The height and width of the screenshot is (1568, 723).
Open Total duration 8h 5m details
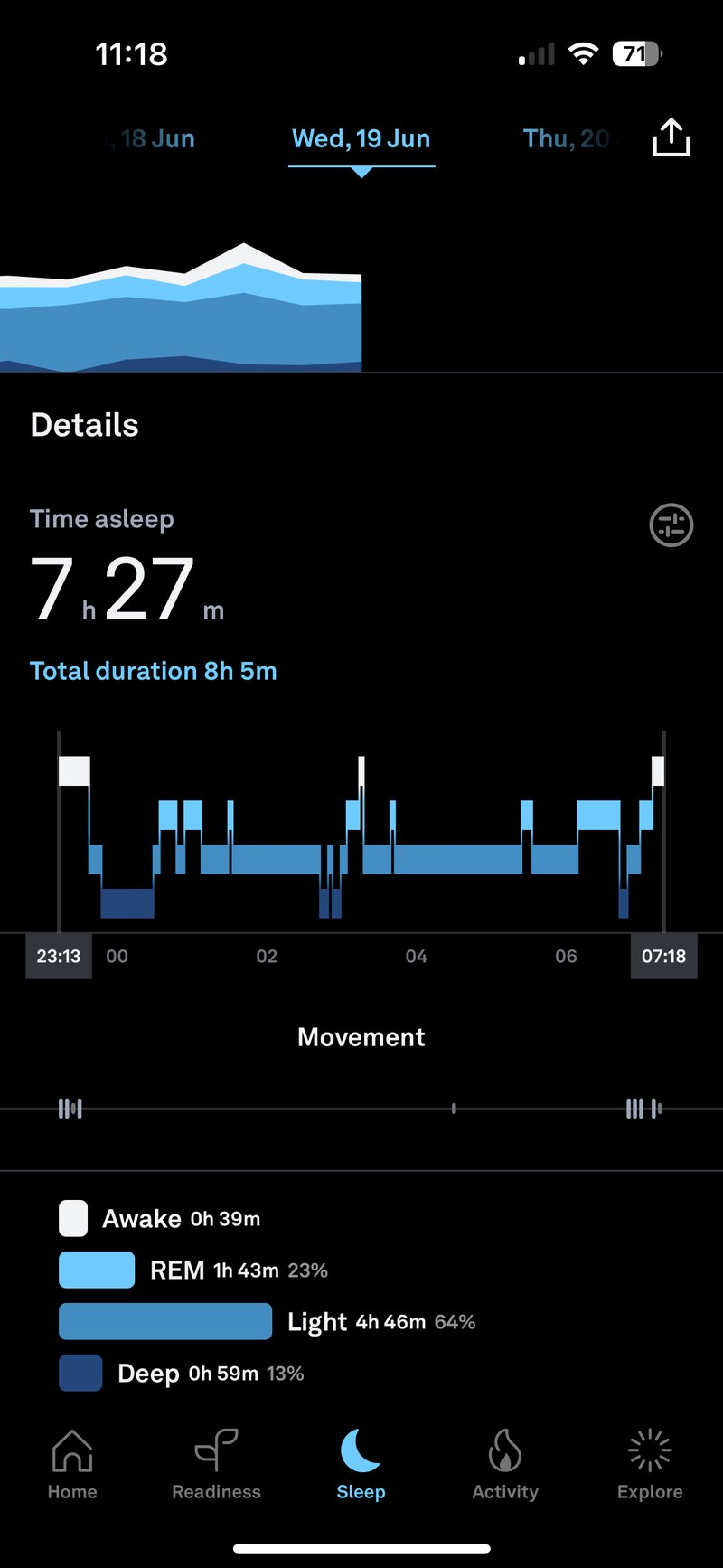tap(153, 670)
